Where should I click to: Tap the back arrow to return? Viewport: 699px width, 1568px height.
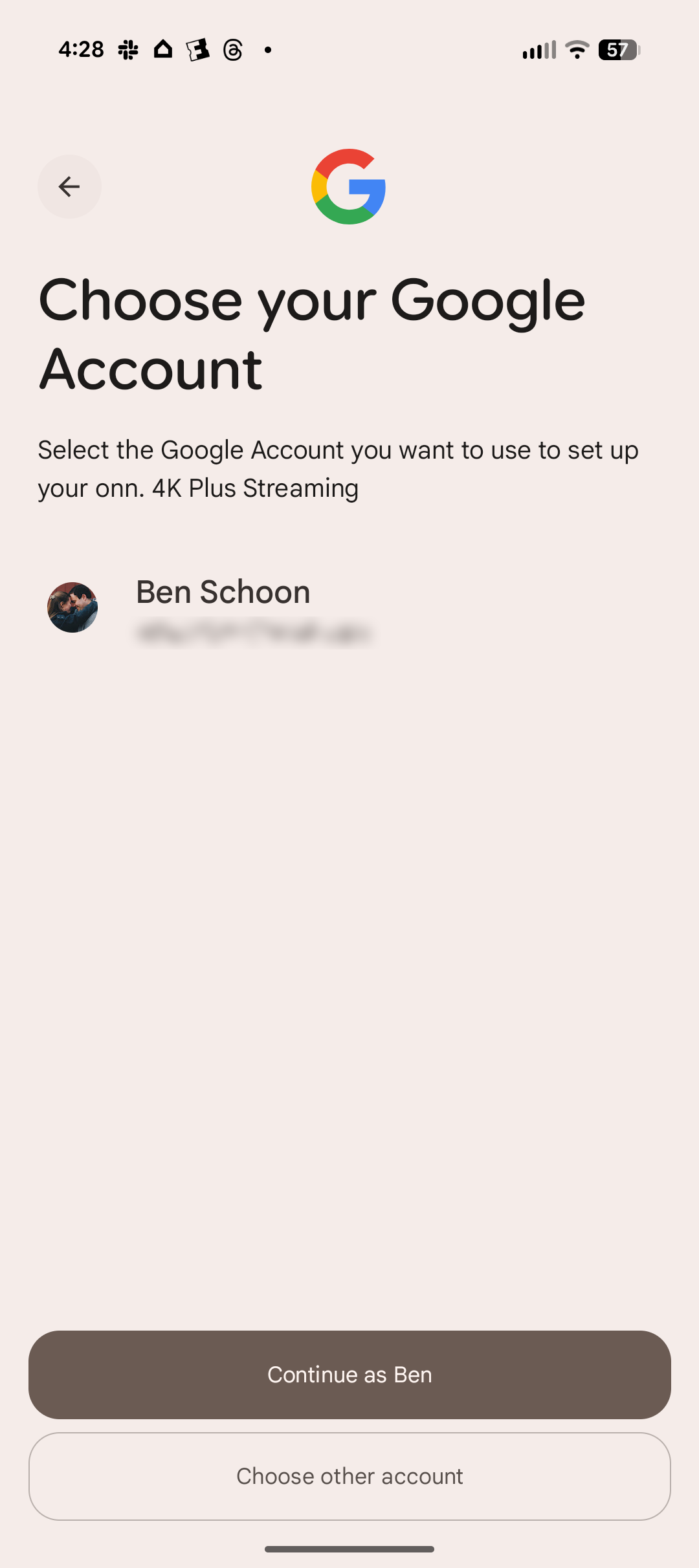(69, 187)
